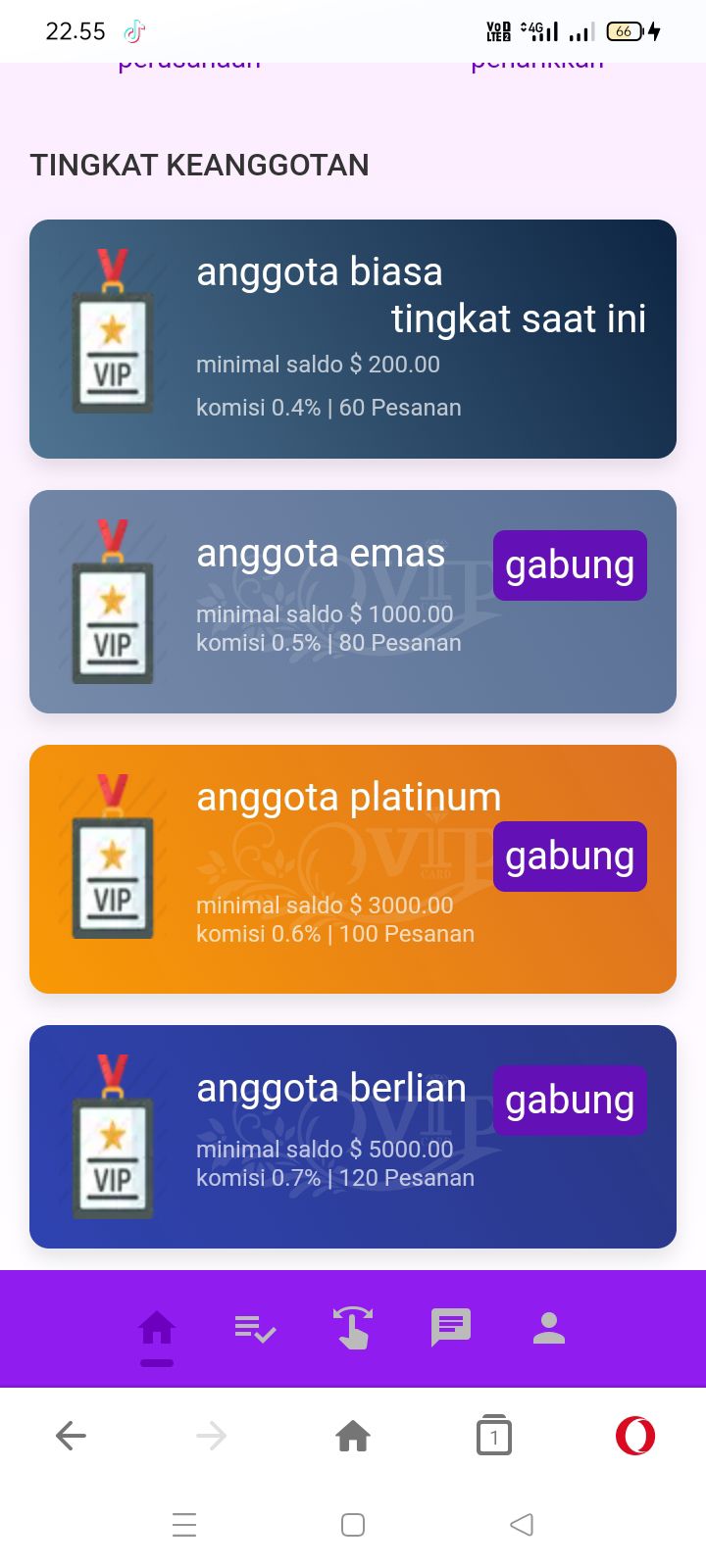
Task: Tap gabung on anggota platinum card
Action: 570,857
